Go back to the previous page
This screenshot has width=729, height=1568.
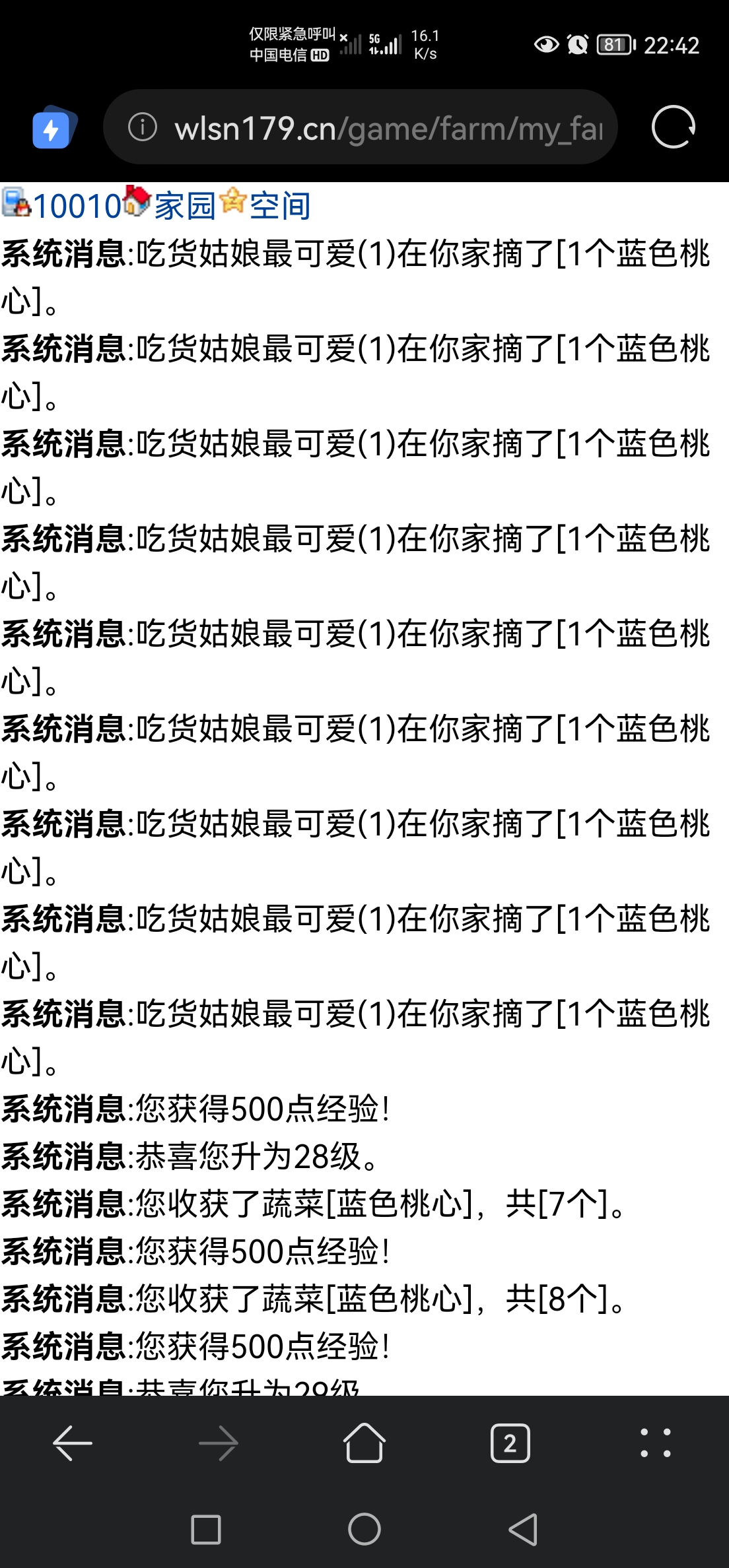click(x=73, y=1443)
